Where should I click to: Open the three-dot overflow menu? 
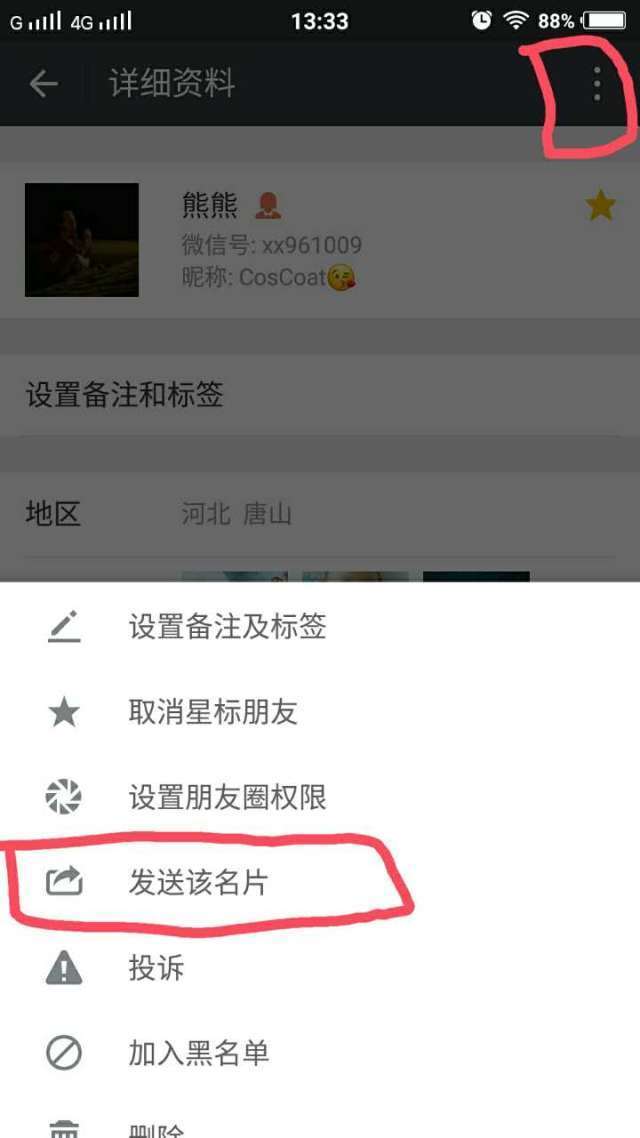tap(597, 84)
